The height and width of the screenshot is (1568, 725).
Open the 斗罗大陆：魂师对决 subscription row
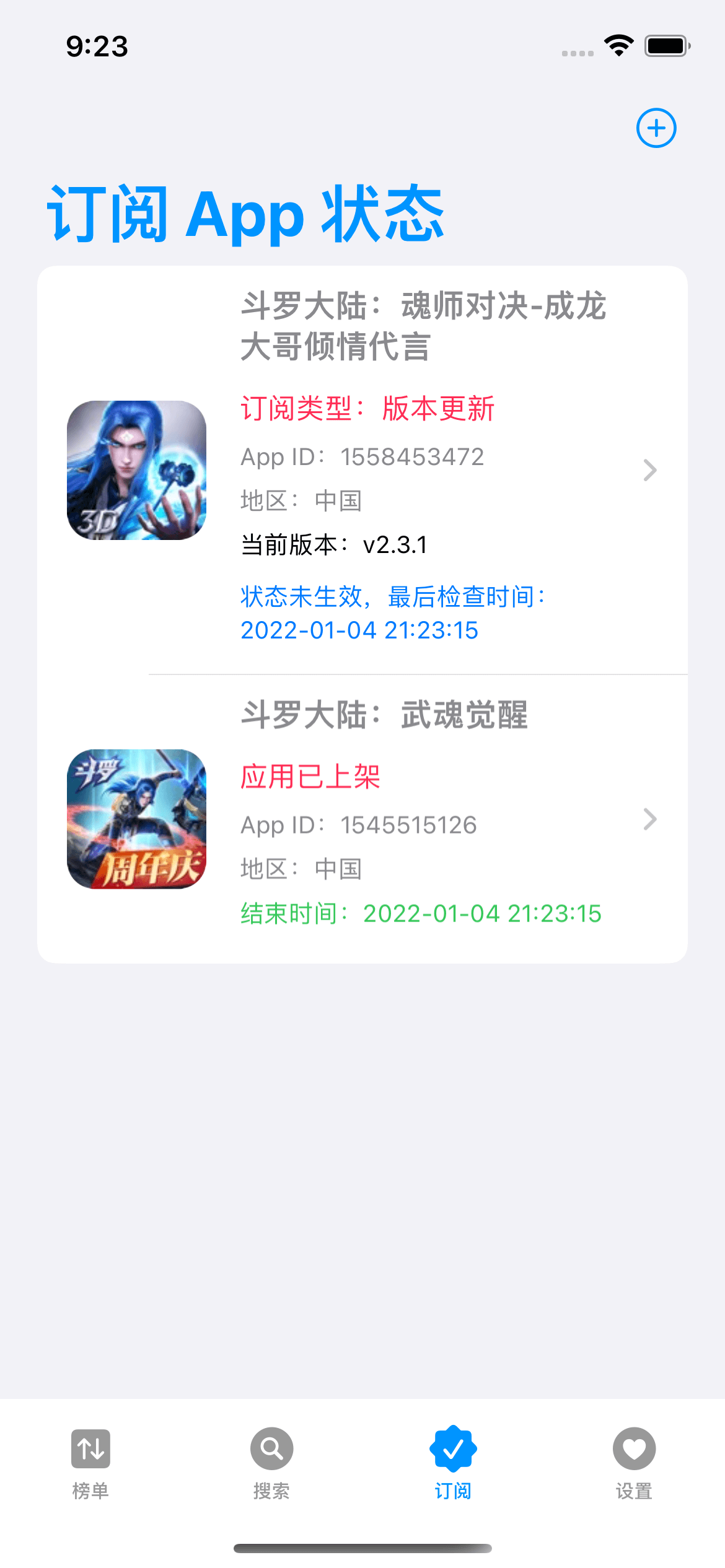pos(362,470)
